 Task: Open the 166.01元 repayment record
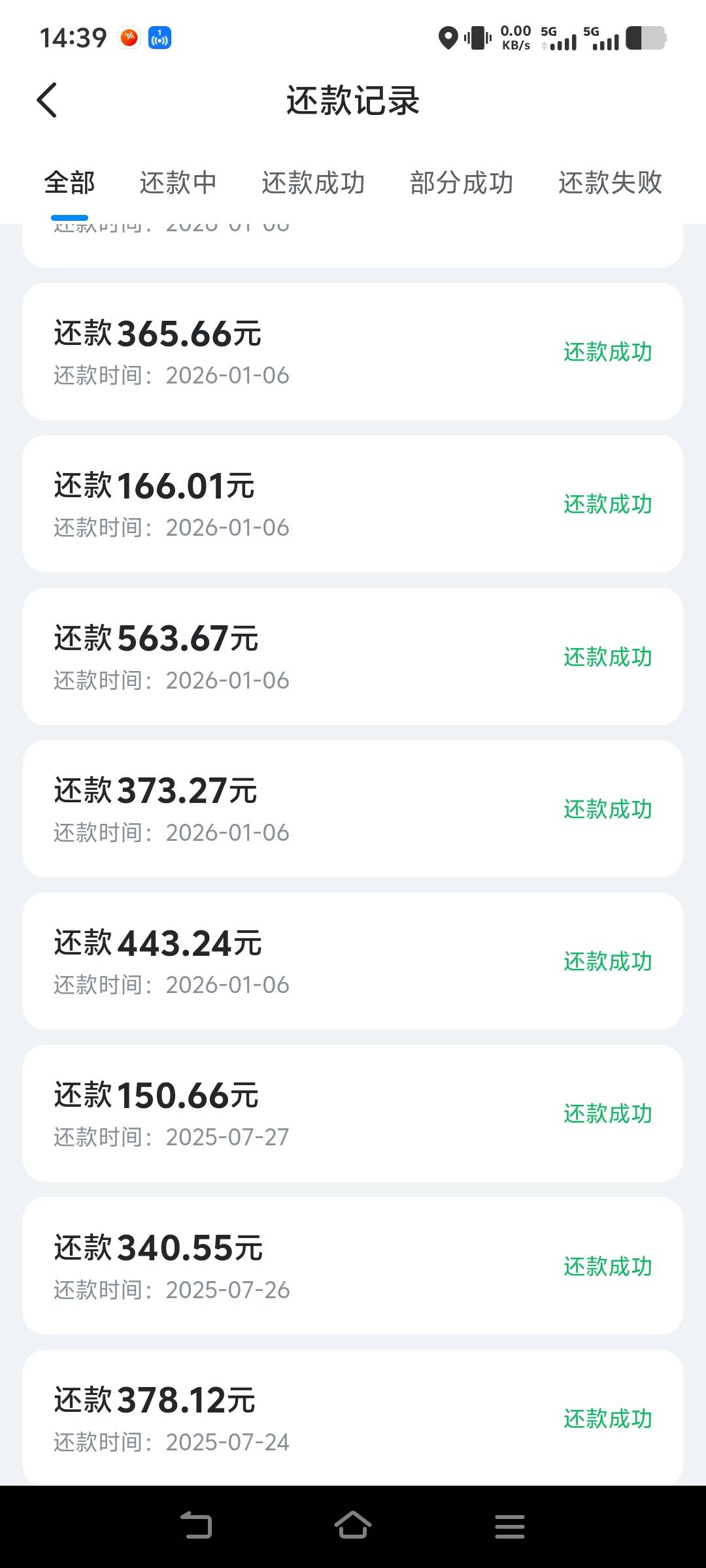coord(353,504)
